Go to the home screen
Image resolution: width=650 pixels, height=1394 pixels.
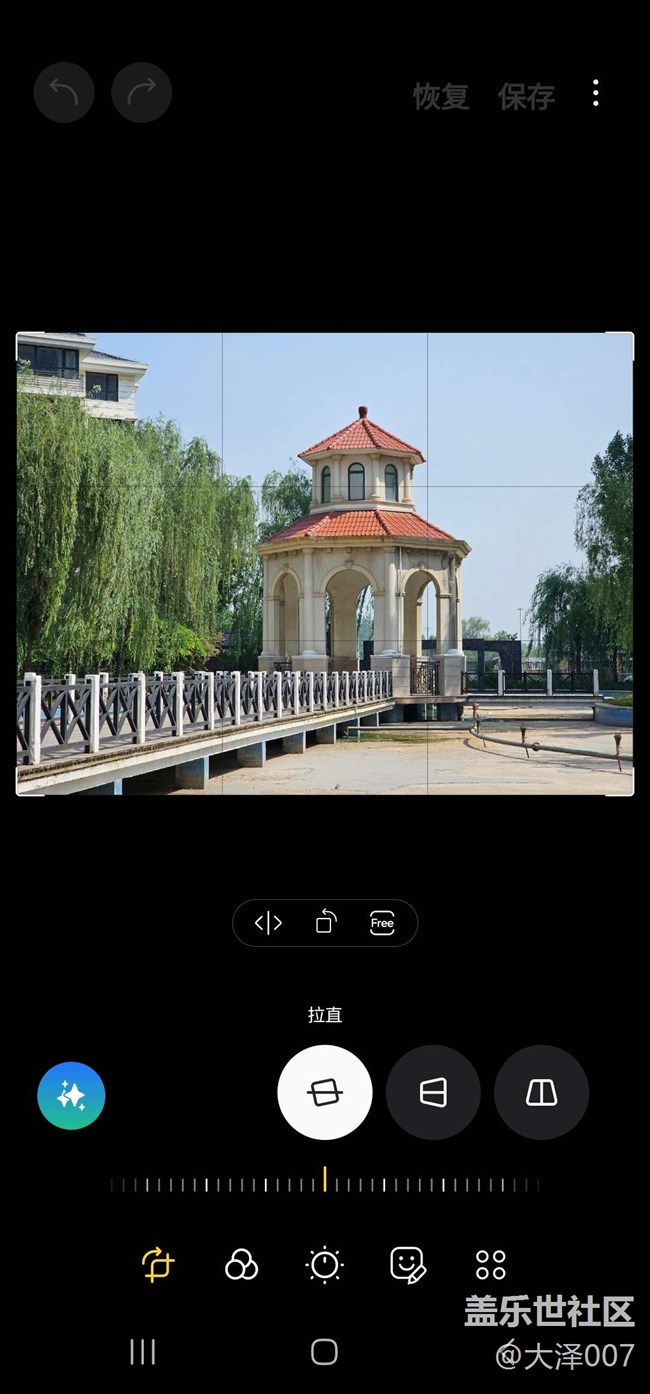pos(324,1352)
